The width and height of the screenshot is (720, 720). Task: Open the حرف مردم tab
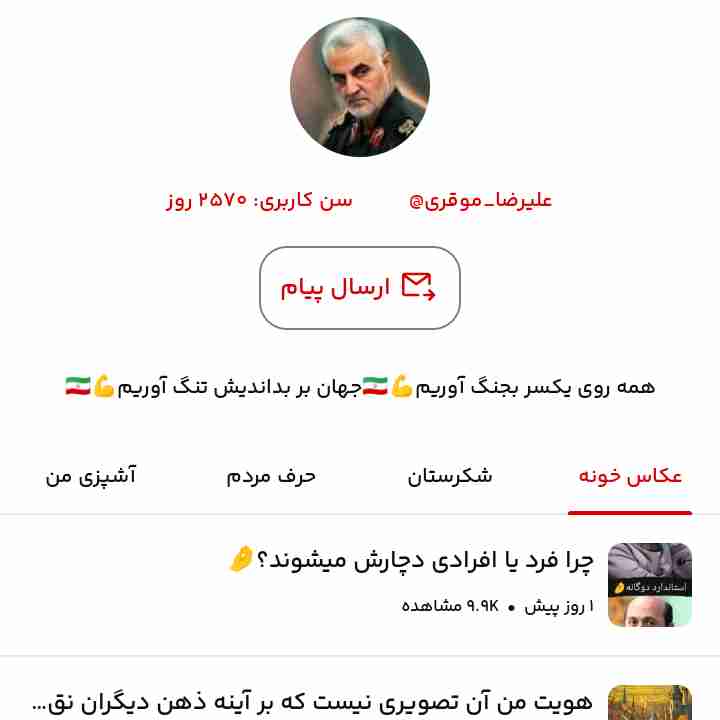click(271, 476)
